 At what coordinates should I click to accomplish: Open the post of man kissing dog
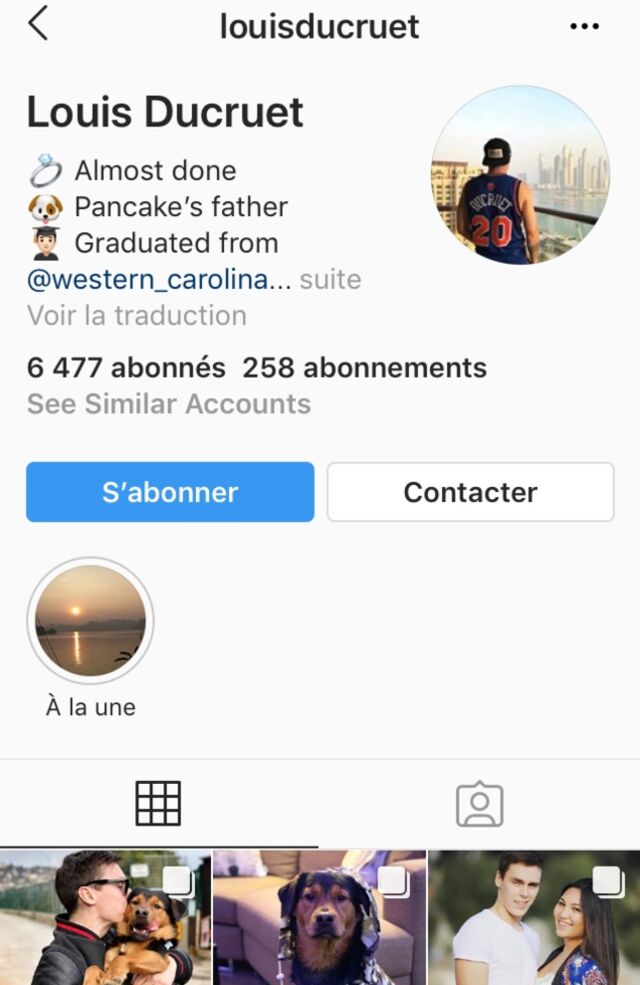pyautogui.click(x=105, y=918)
